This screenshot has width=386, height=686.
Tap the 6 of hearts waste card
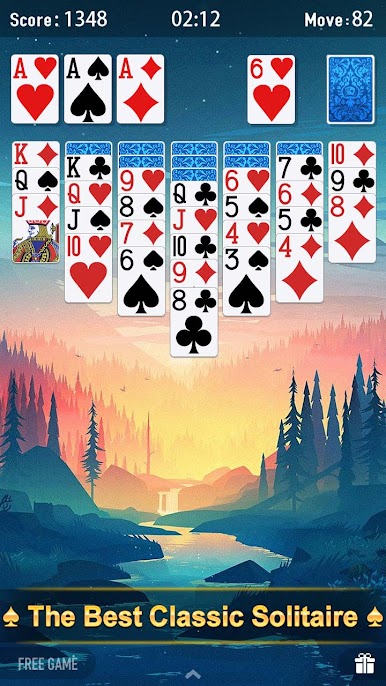pyautogui.click(x=271, y=89)
